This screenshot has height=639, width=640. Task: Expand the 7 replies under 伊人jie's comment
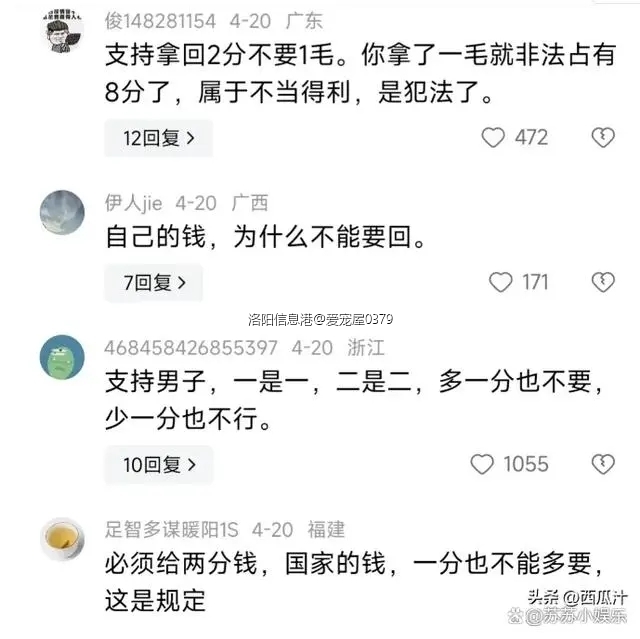[x=153, y=283]
